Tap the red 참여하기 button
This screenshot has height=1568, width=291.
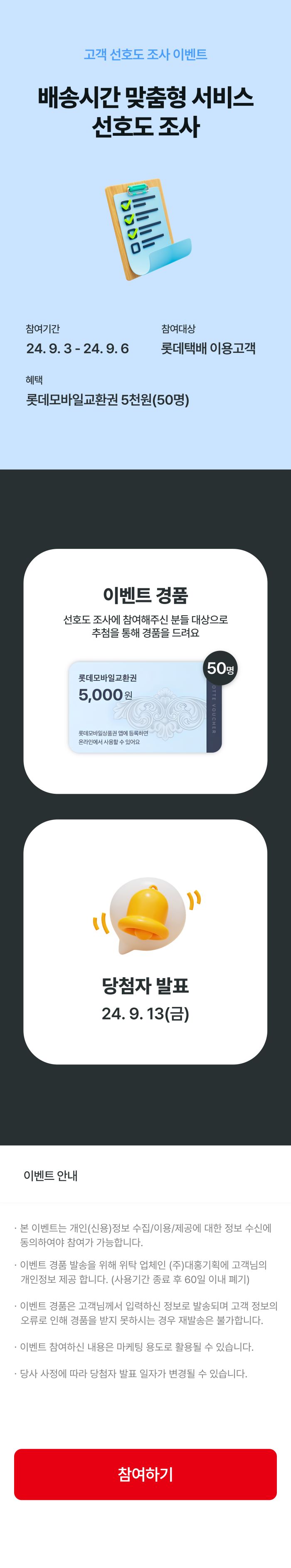click(x=145, y=1474)
